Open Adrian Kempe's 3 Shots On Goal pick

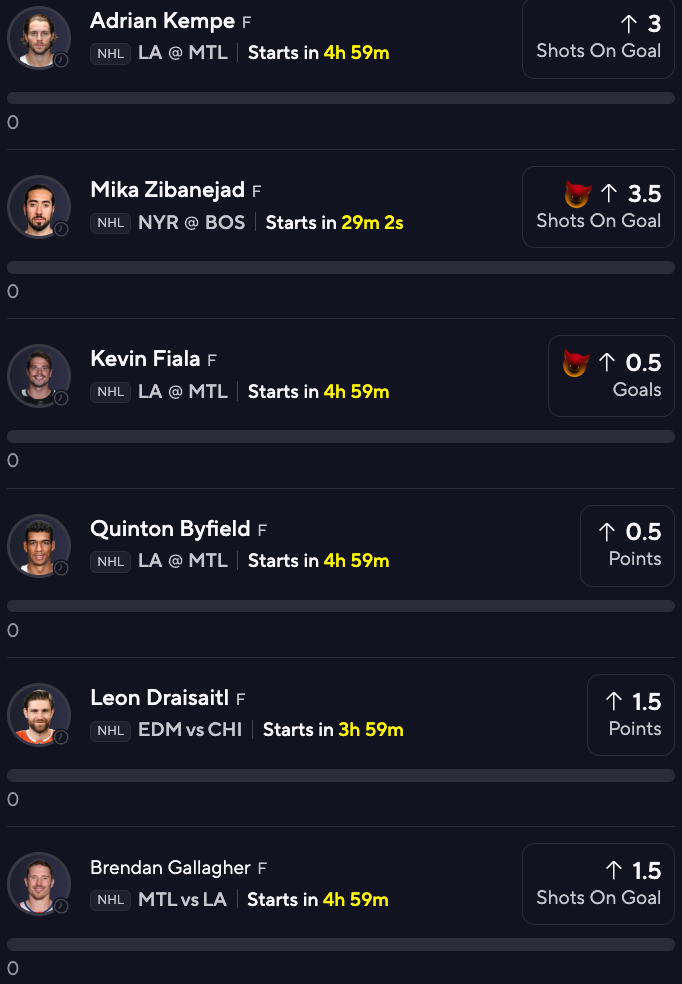pyautogui.click(x=598, y=37)
